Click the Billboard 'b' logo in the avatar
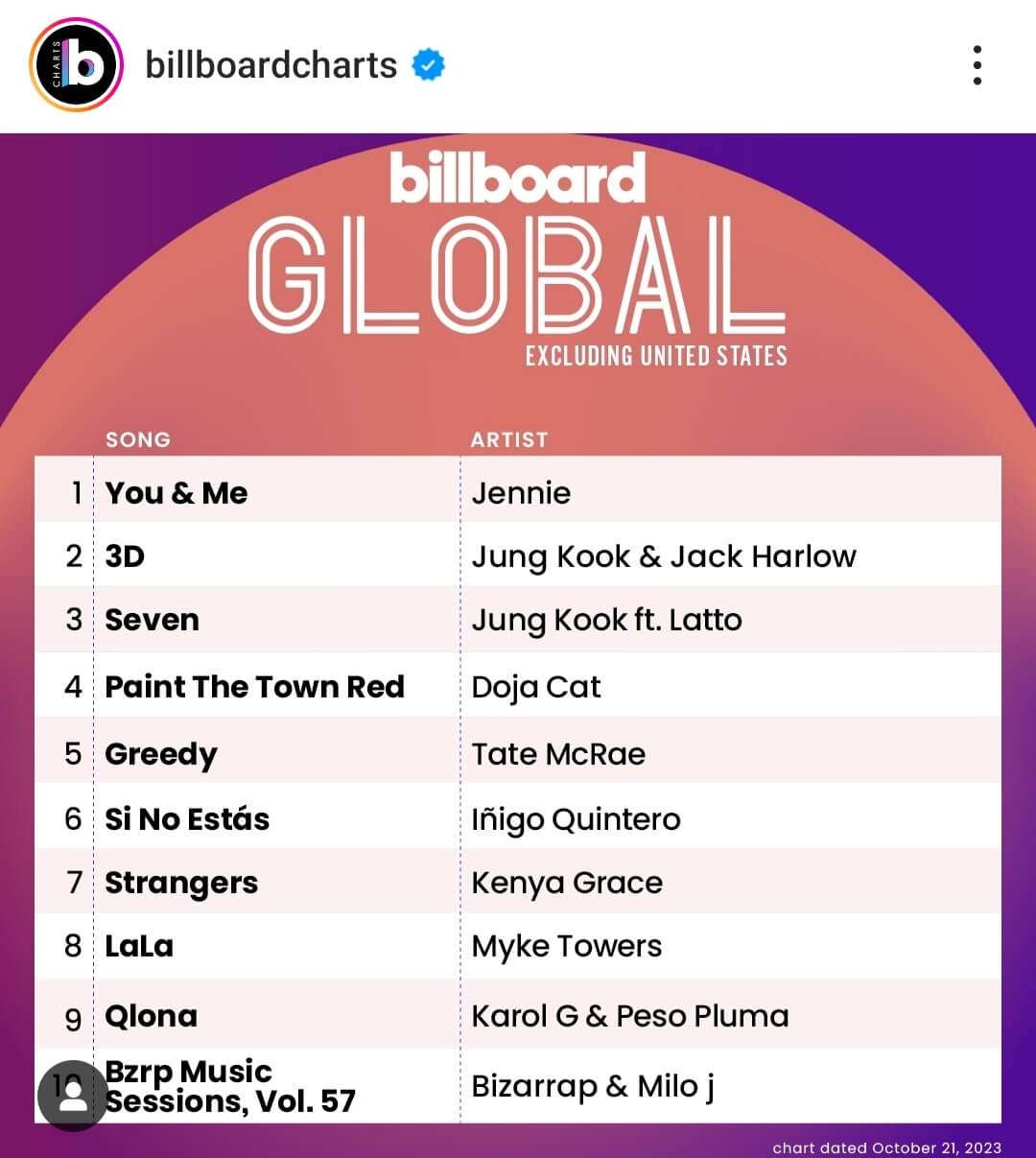 77,64
